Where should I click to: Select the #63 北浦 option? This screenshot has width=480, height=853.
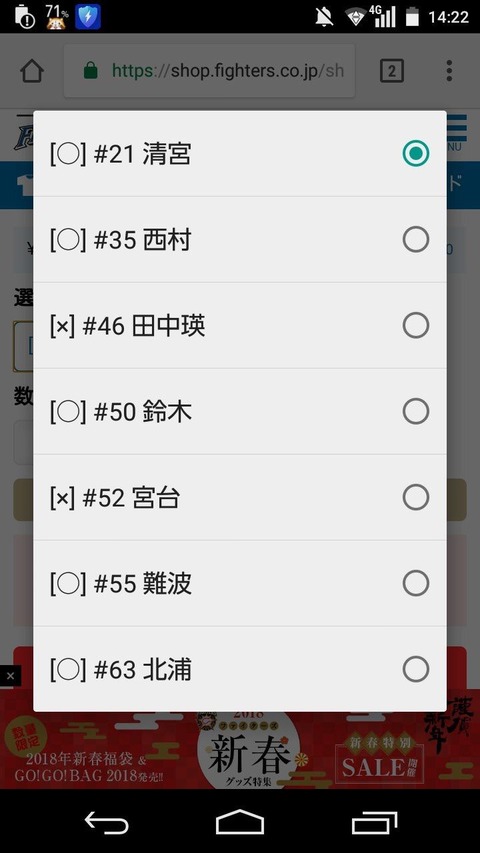[239, 669]
